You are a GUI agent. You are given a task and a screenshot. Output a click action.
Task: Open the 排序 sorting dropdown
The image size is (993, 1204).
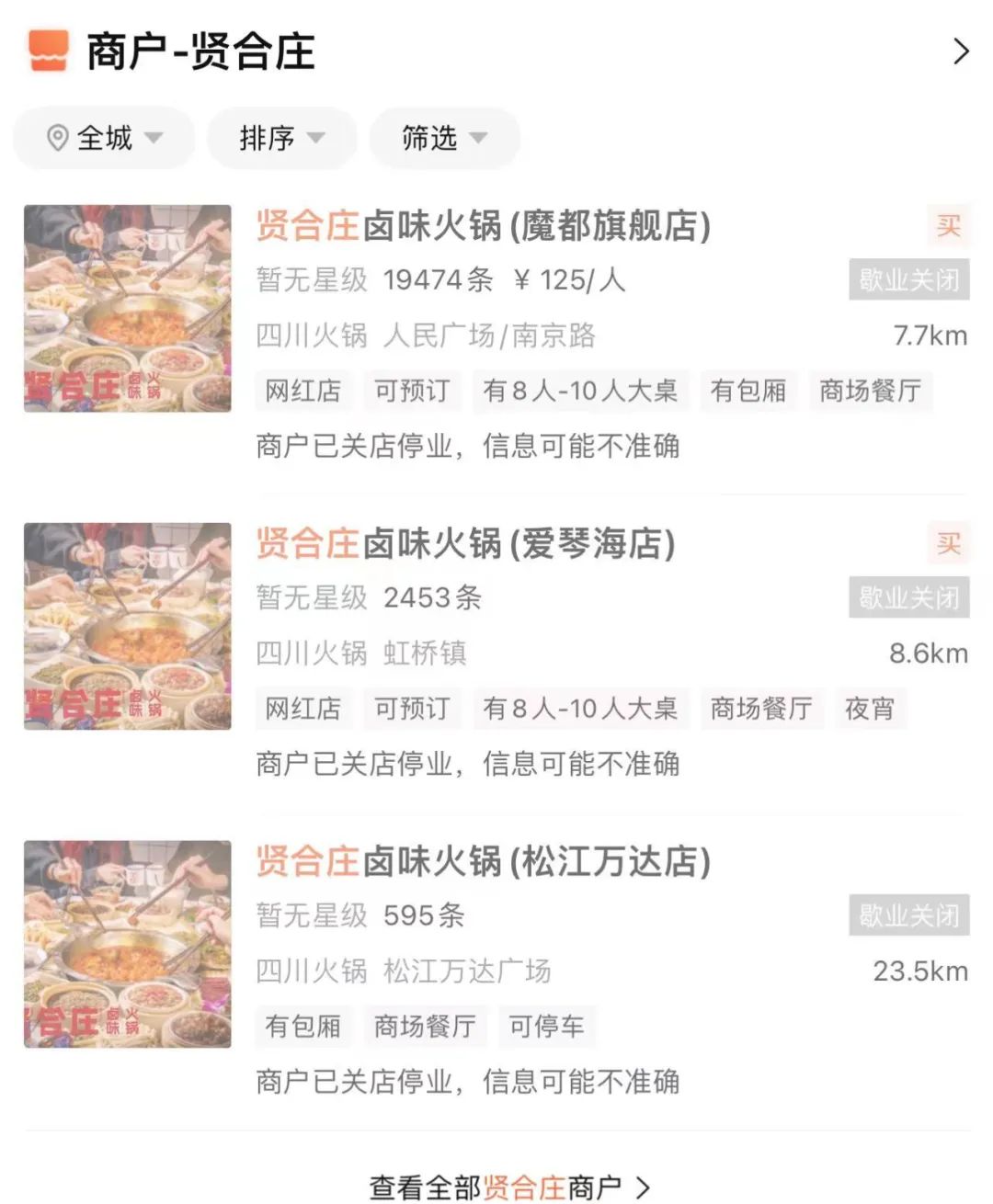coord(281,138)
